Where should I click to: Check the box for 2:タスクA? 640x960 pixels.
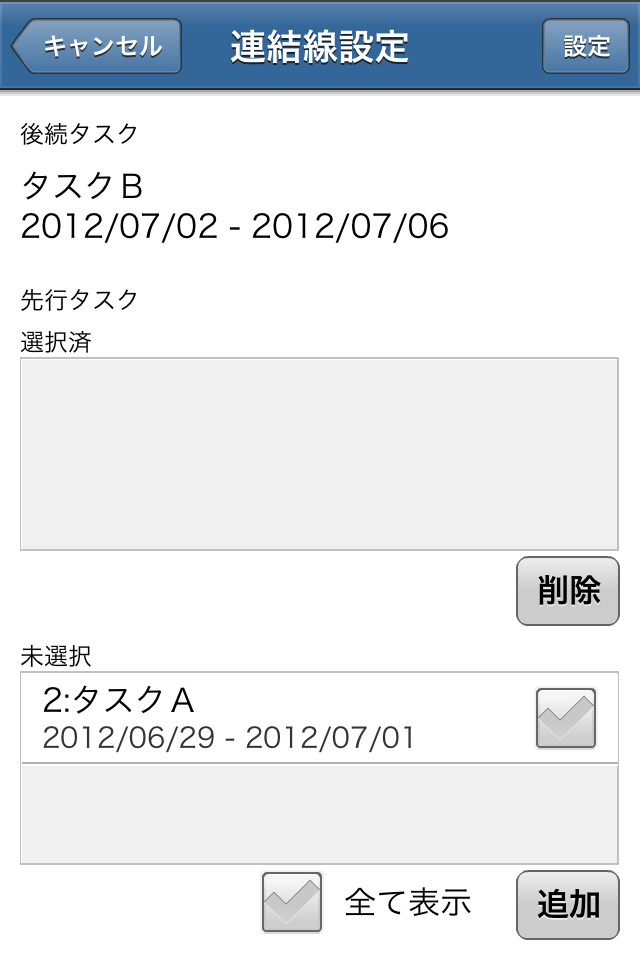(x=566, y=718)
